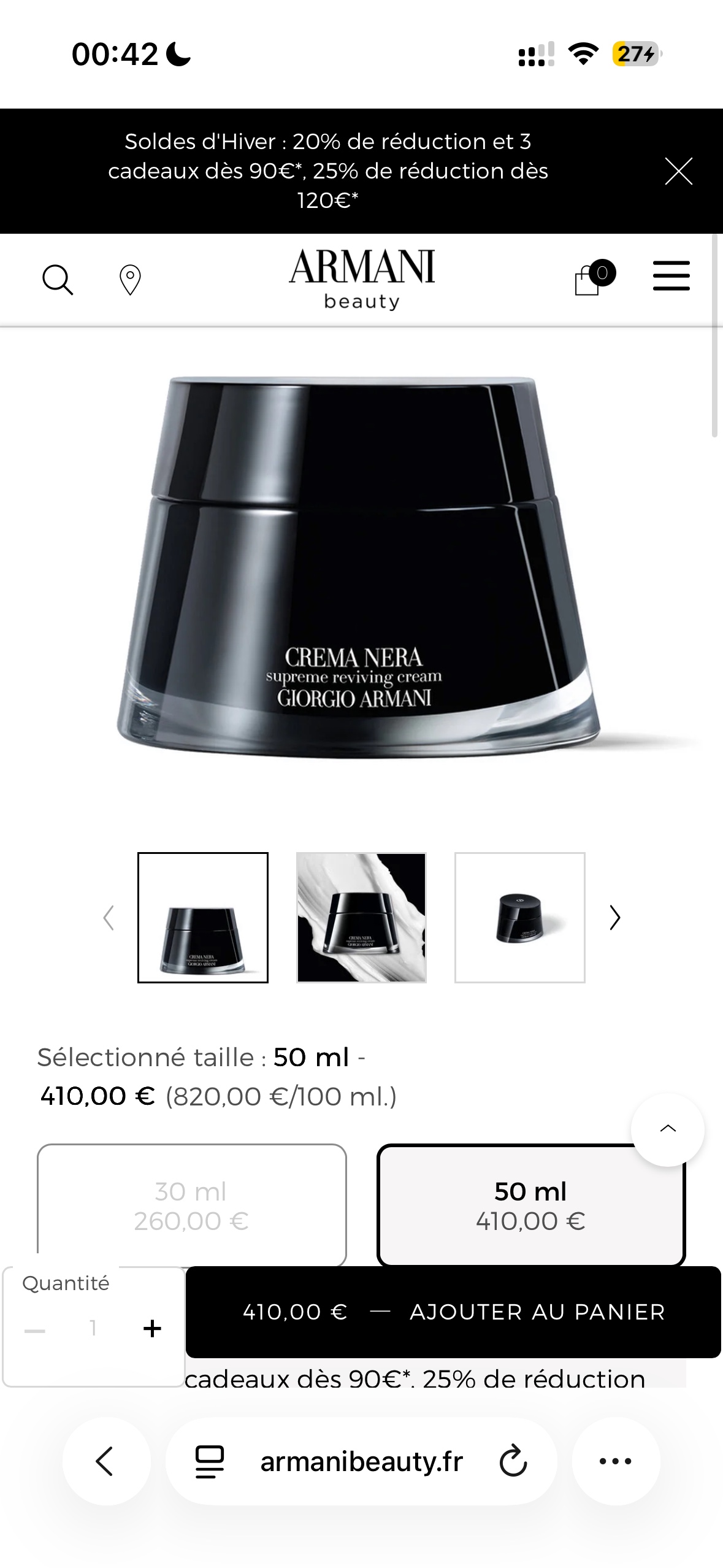Increase quantity with the plus button
The width and height of the screenshot is (723, 1568).
pyautogui.click(x=152, y=1329)
